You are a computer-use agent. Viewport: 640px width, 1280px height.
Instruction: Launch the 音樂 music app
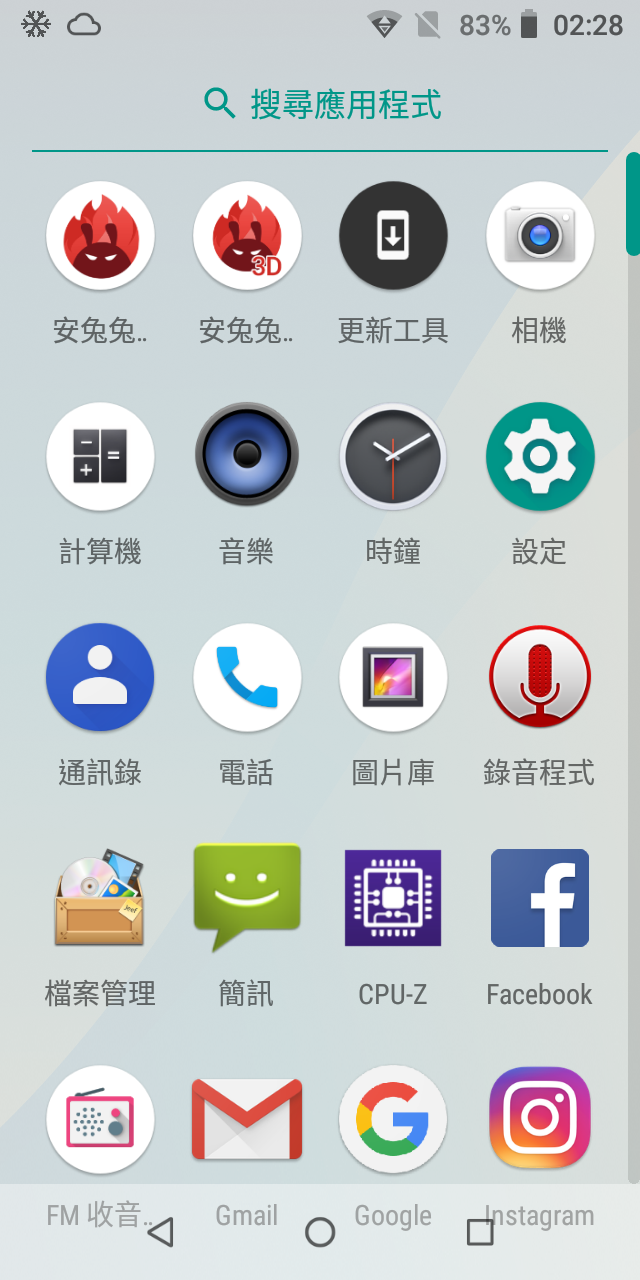(246, 457)
